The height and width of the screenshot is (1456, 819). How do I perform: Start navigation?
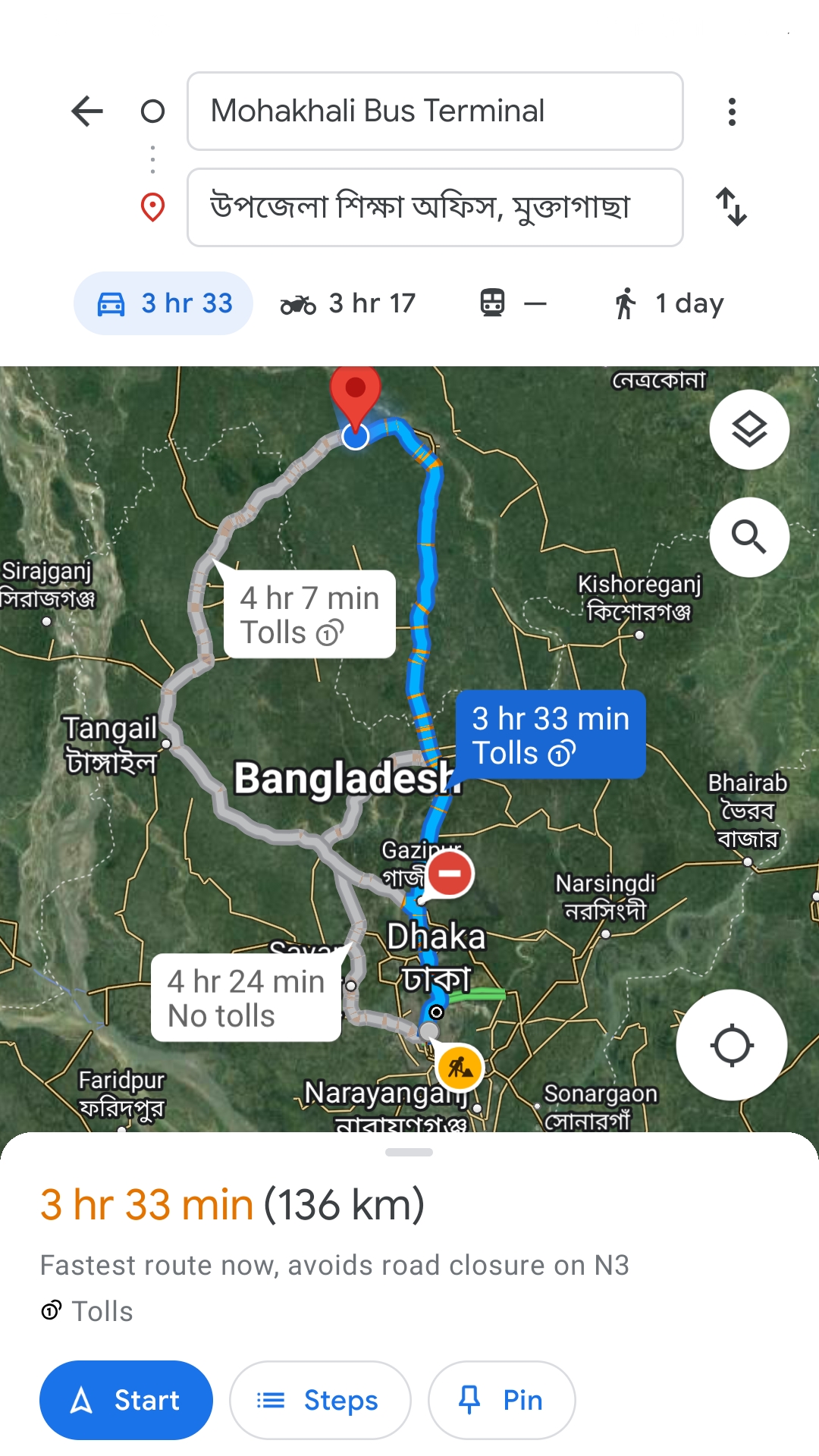(x=126, y=1400)
